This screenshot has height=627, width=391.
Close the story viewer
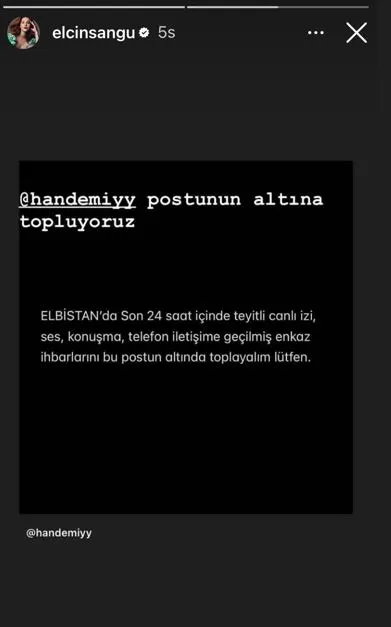[356, 33]
